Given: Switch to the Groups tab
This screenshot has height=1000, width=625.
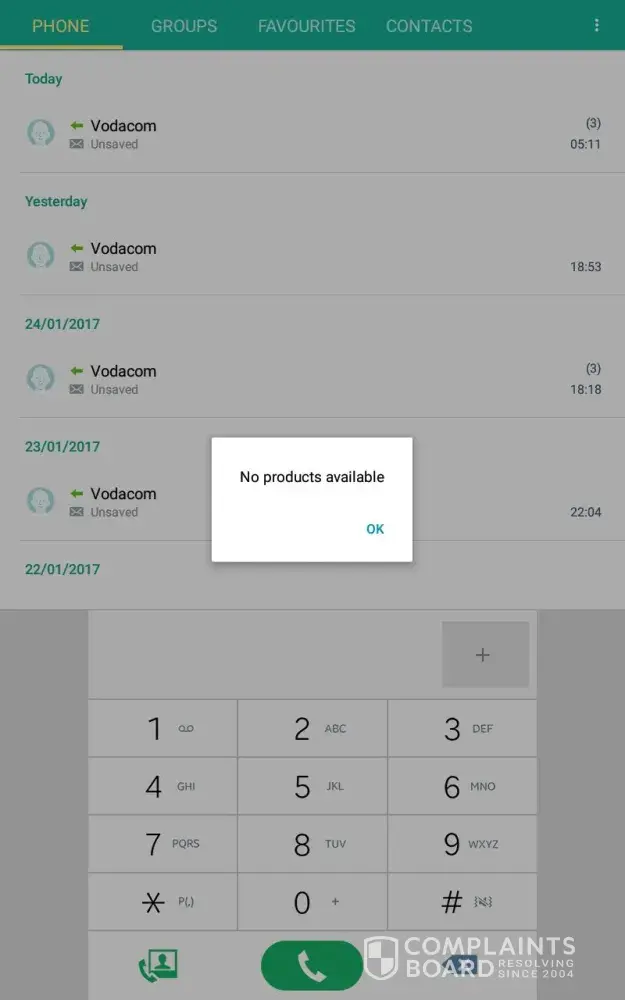Looking at the screenshot, I should 184,26.
